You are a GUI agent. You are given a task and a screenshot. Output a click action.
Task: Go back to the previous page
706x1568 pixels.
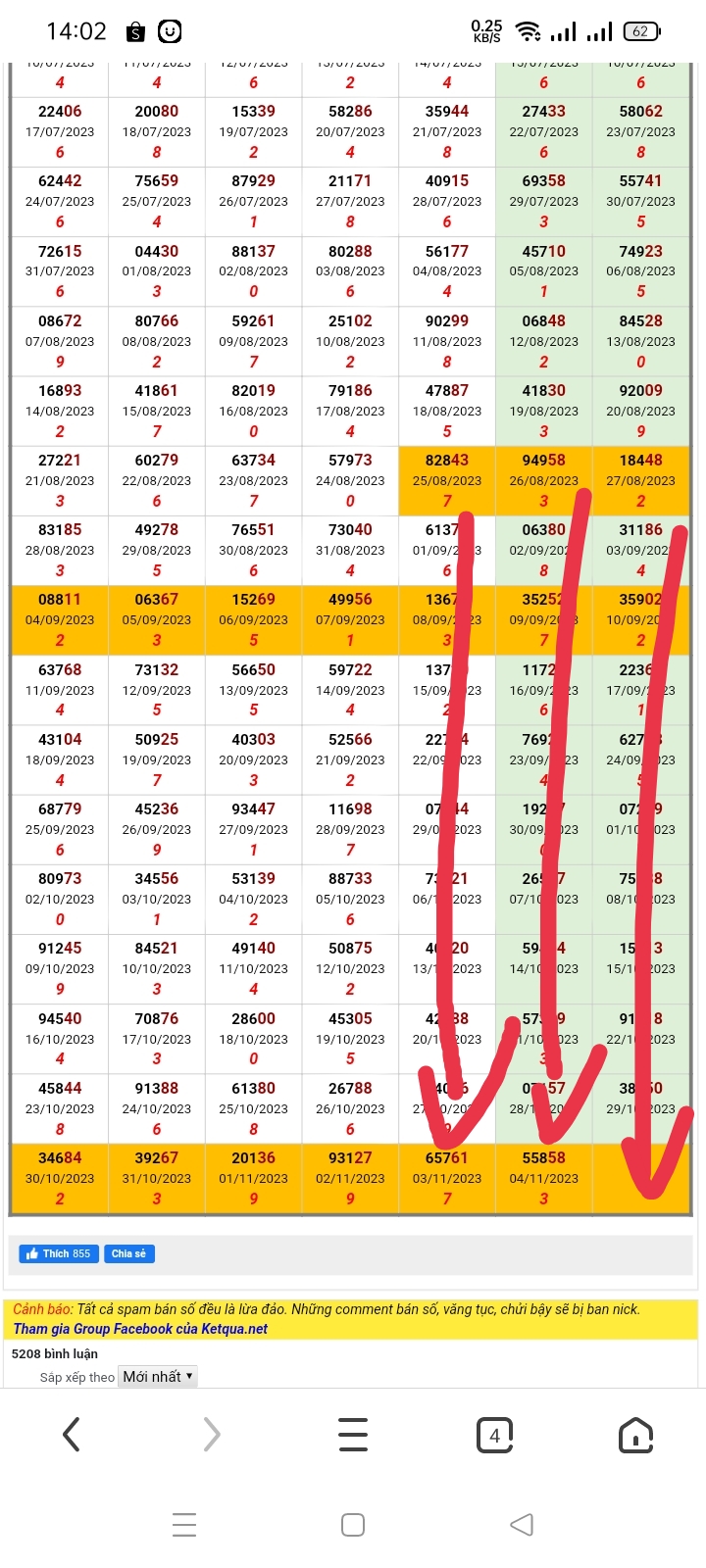(x=71, y=1435)
